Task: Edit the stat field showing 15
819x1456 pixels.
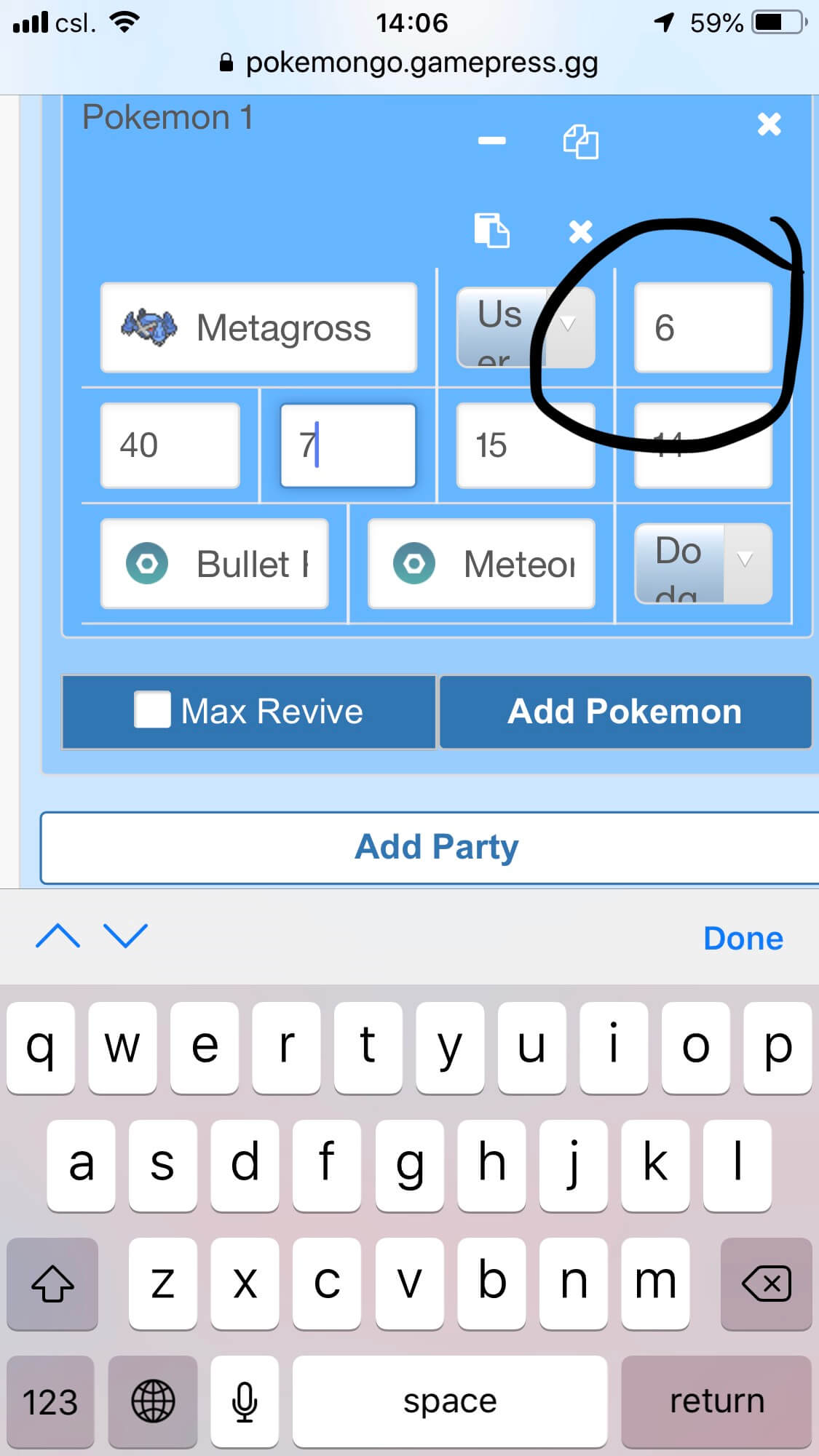Action: point(526,445)
